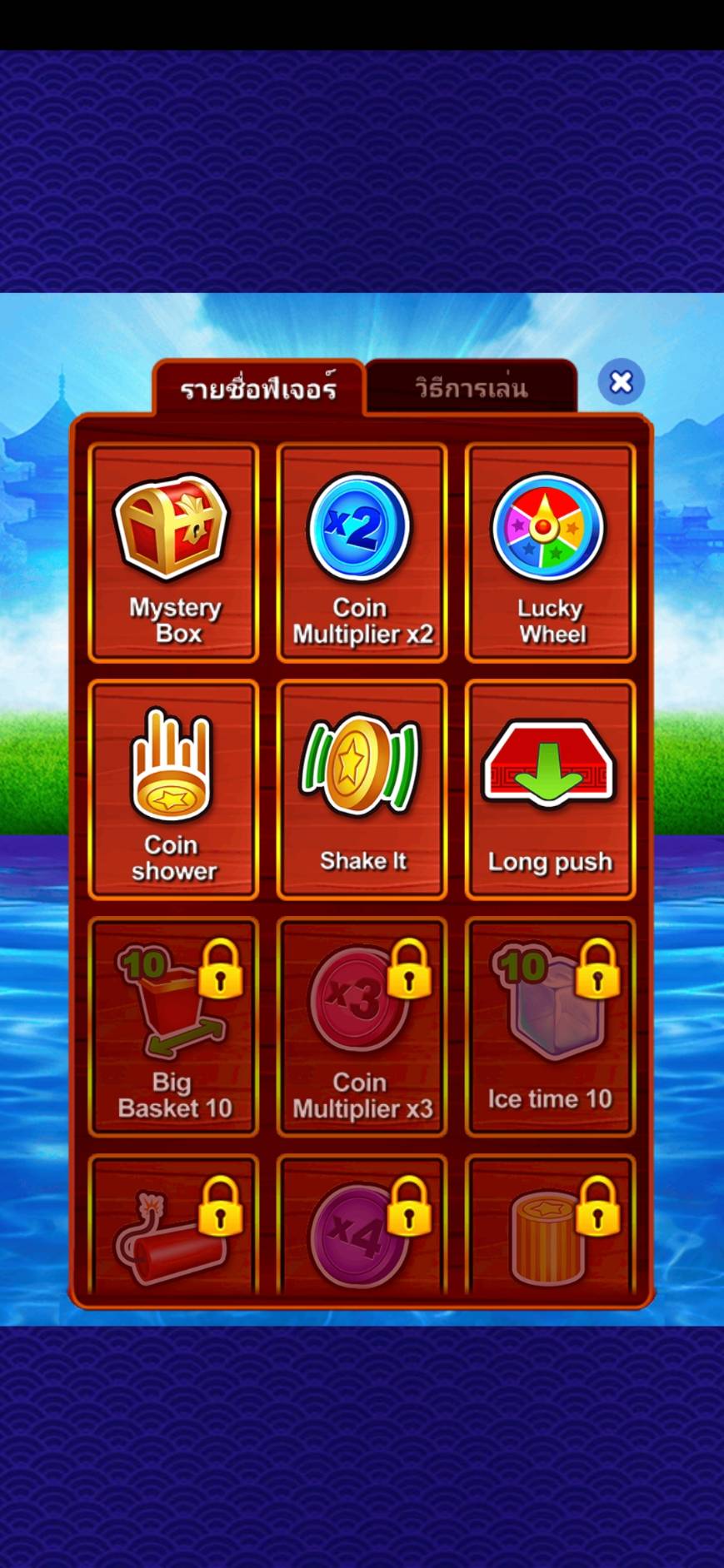
Task: Select the รายชื่อฟีเจอร์ tab
Action: point(258,389)
